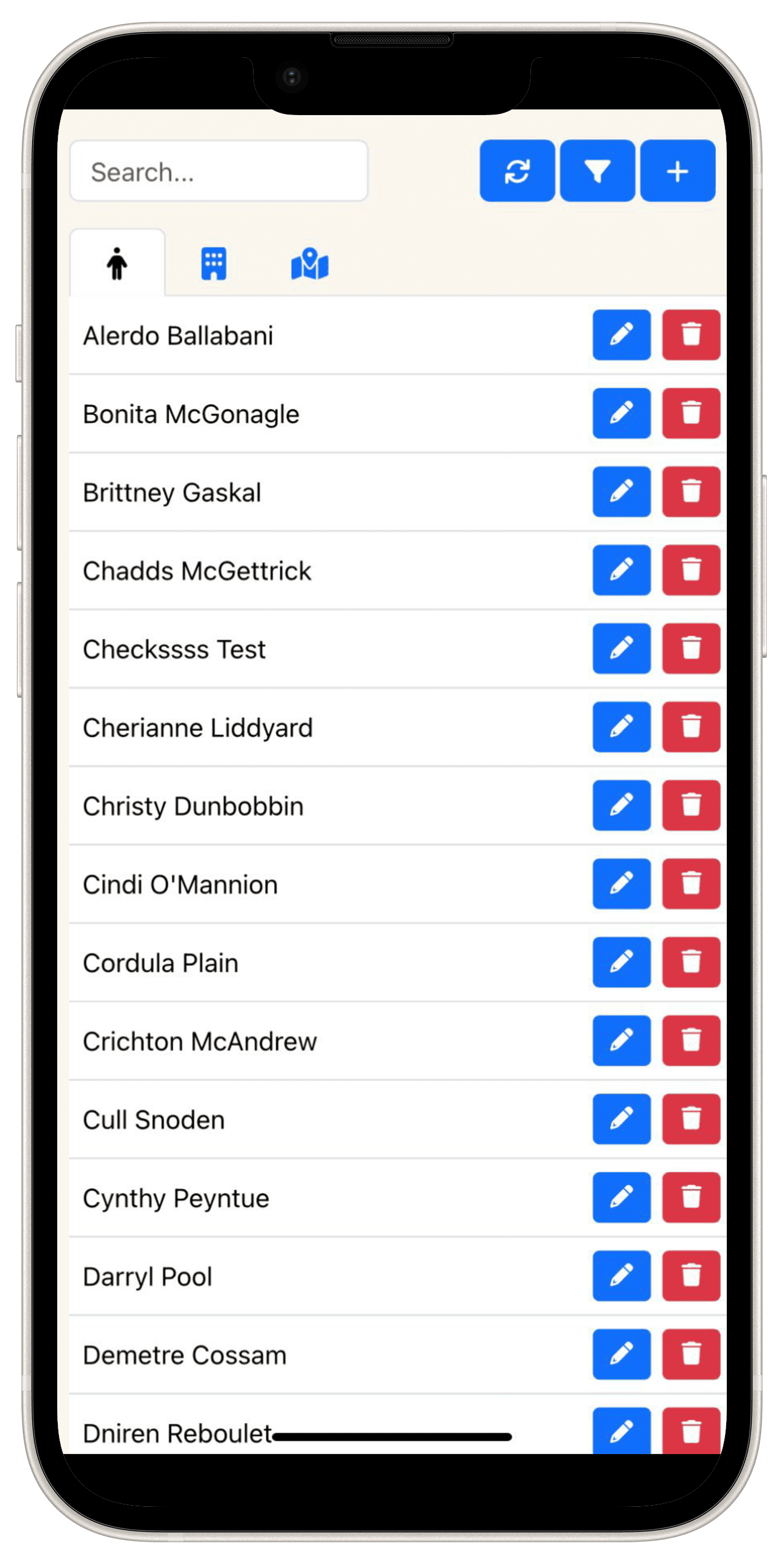Viewport: 784px width, 1564px height.
Task: Select the person tab
Action: point(117,264)
